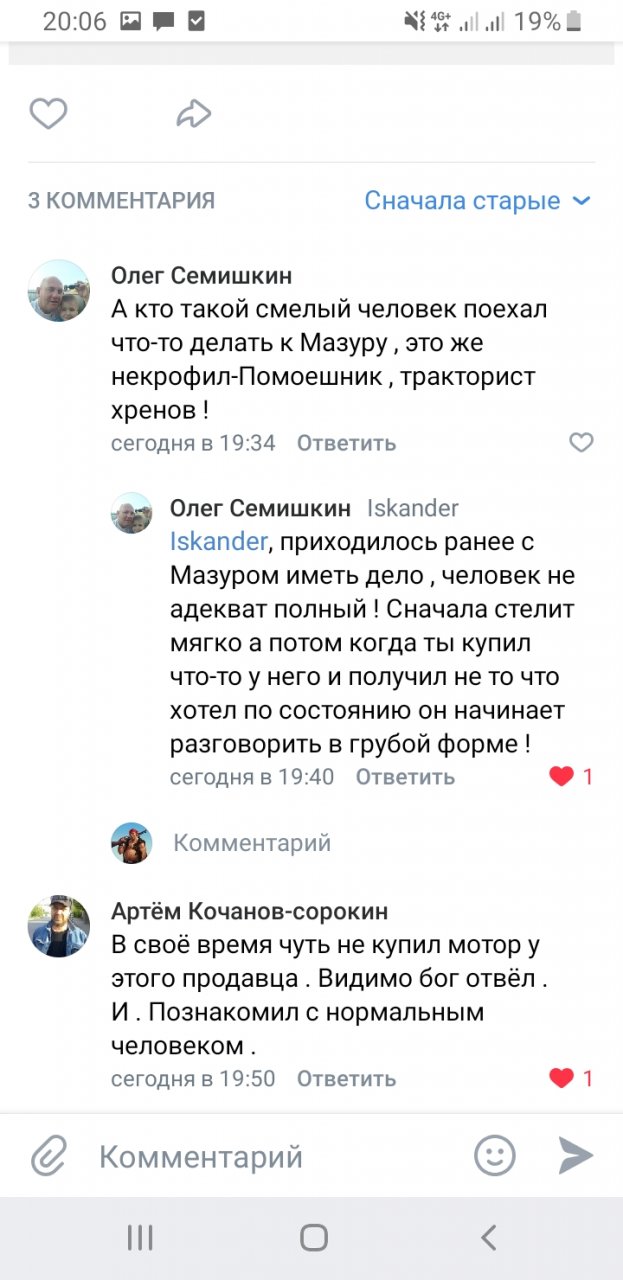Open recent apps from the navigation bar
This screenshot has height=1280, width=623.
click(140, 1239)
